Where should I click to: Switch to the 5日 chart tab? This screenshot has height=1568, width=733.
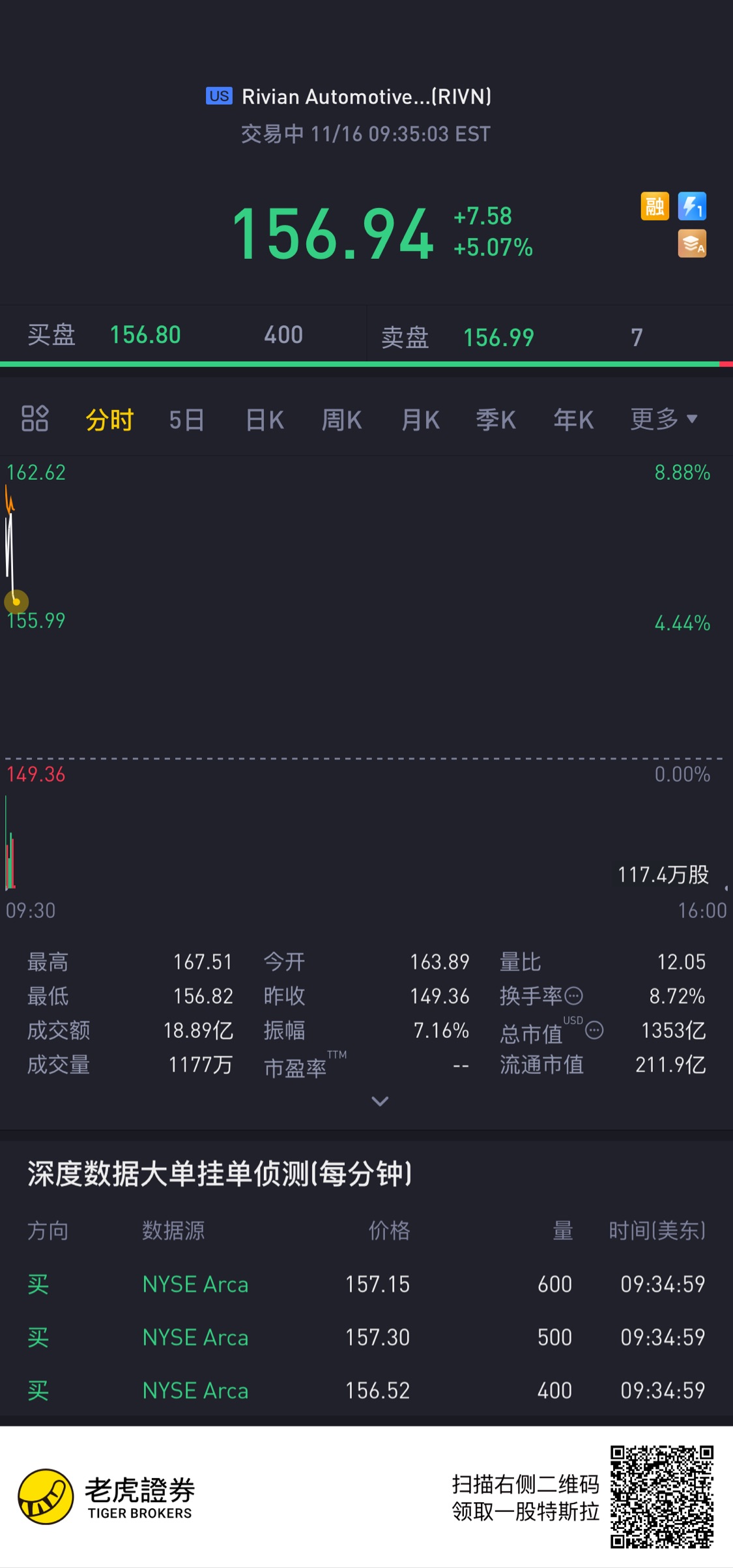(x=186, y=420)
